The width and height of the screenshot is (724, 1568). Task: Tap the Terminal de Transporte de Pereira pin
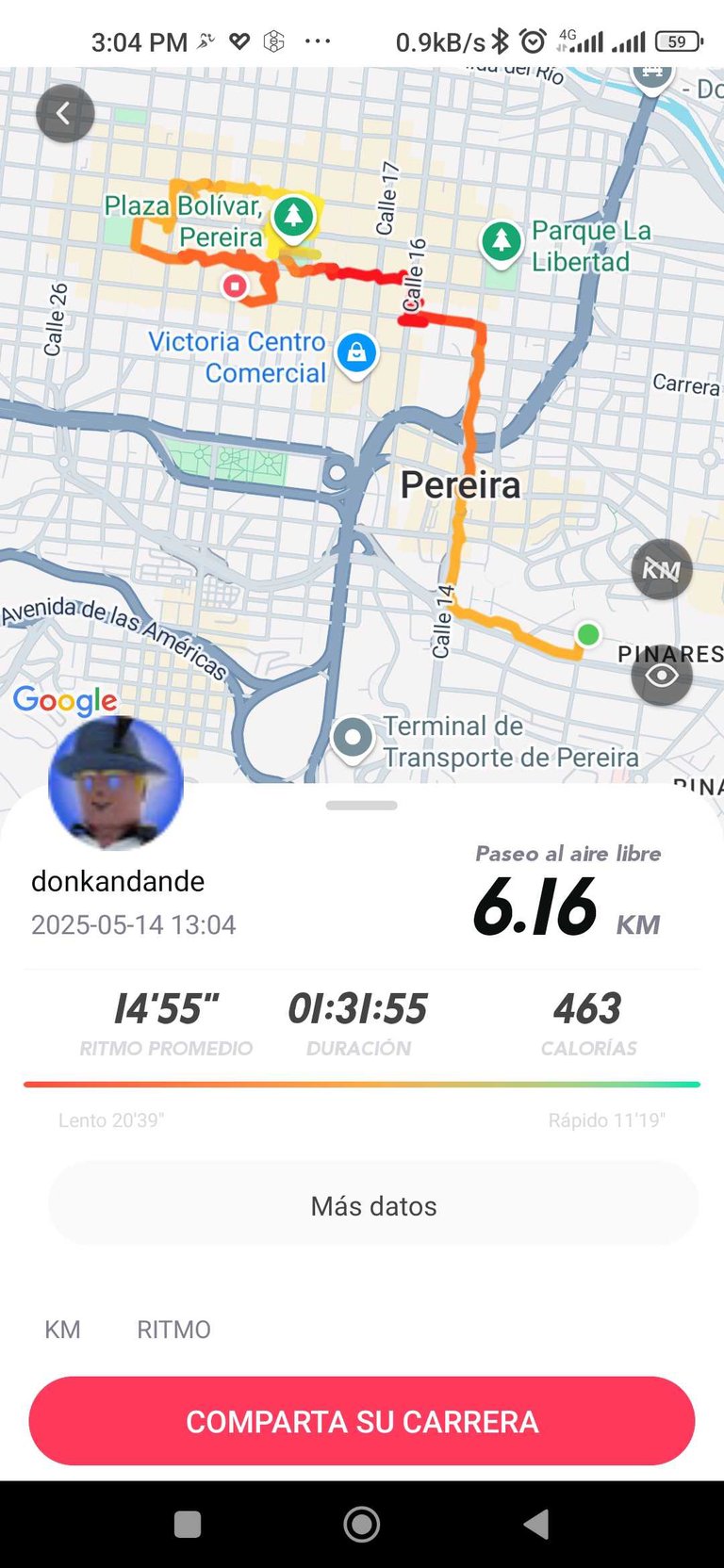click(353, 737)
